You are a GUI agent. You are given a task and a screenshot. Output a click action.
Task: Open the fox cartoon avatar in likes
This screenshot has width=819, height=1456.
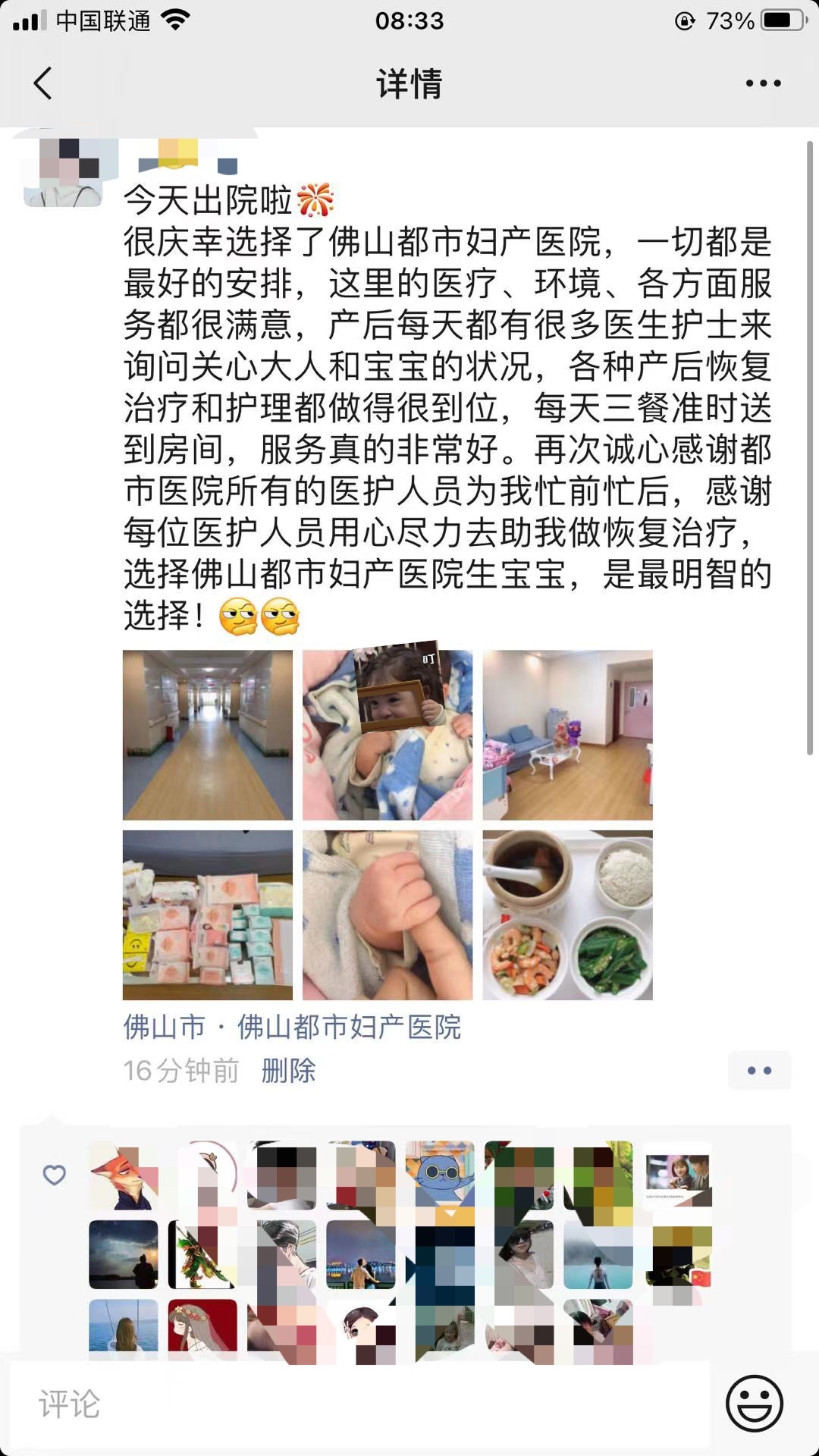(x=124, y=1175)
